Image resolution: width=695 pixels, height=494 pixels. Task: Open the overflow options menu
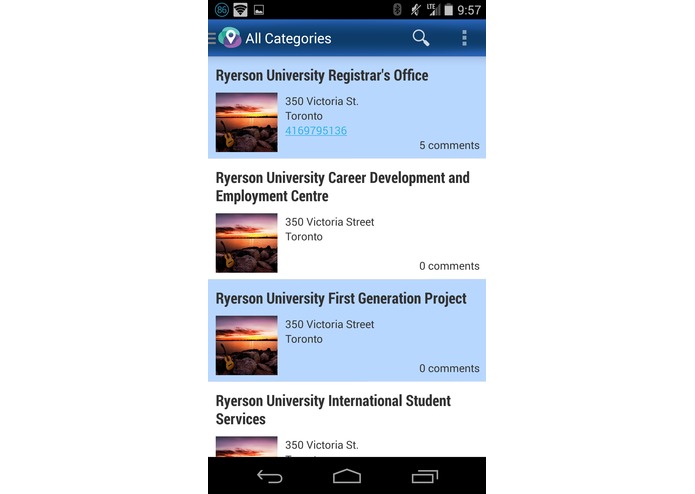(464, 38)
